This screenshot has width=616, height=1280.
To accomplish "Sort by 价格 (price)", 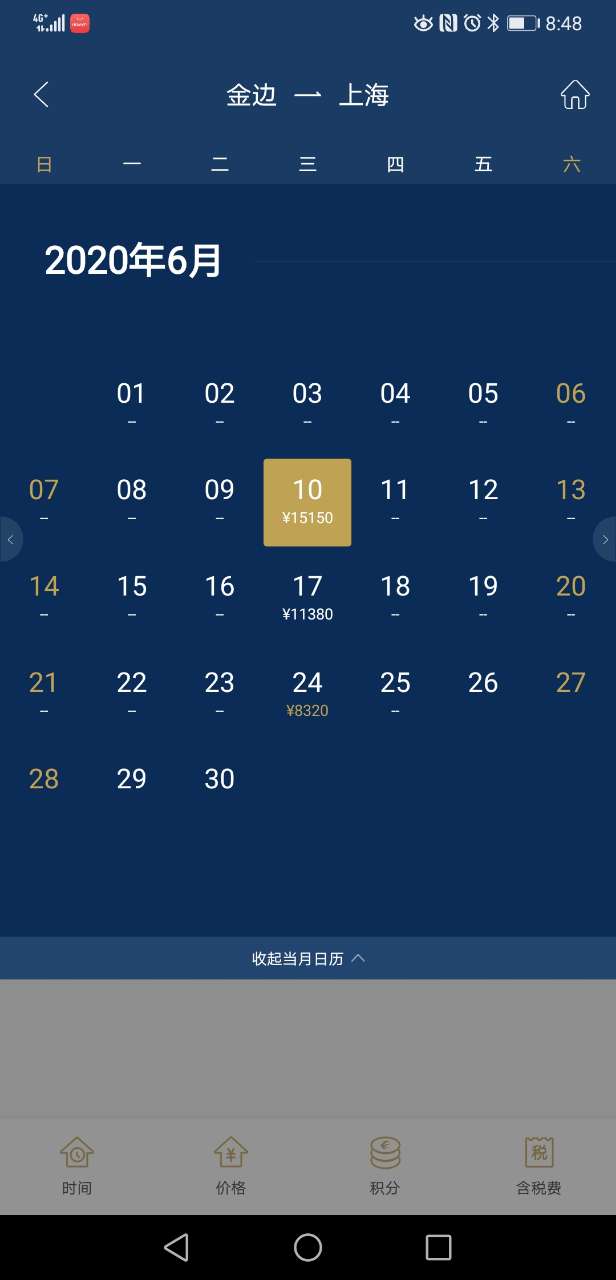I will (231, 1166).
